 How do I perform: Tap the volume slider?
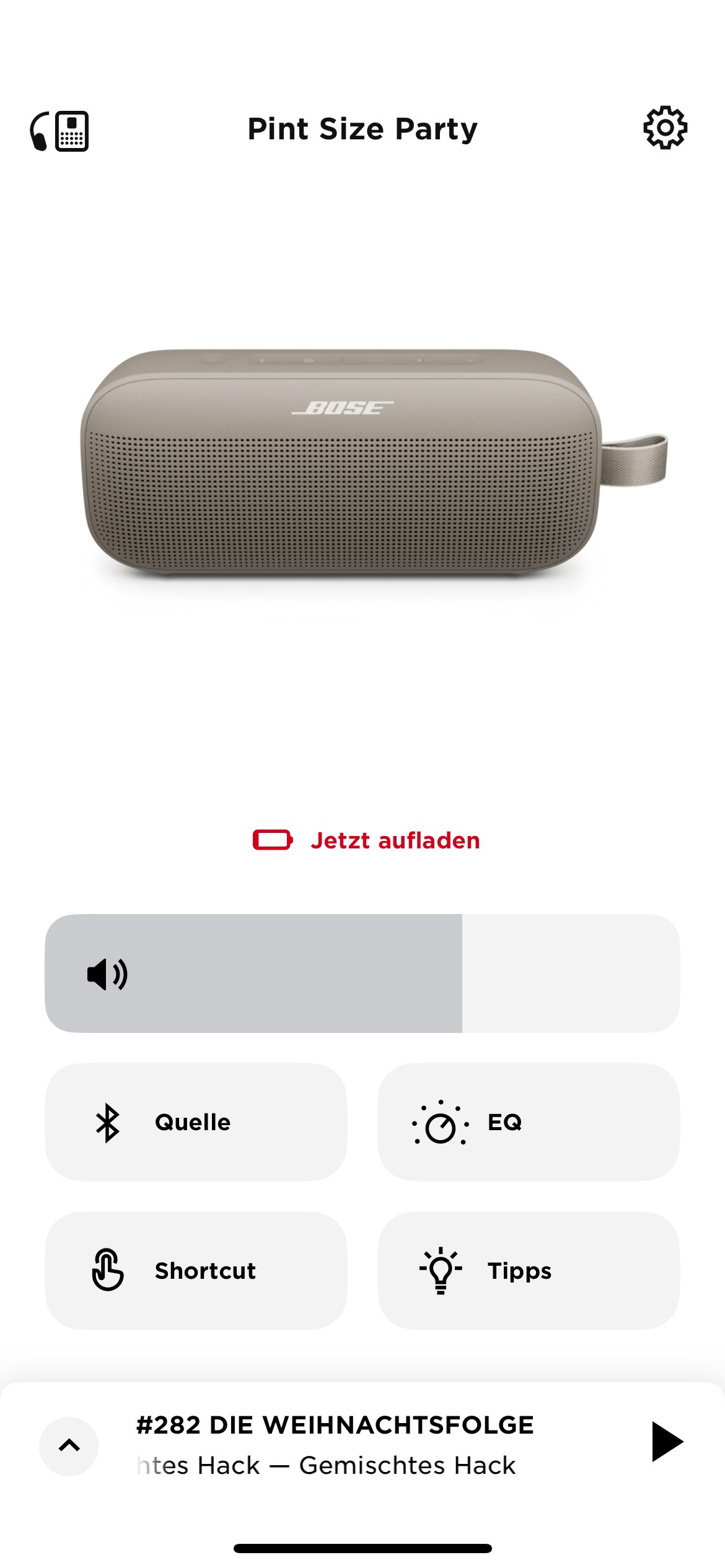pyautogui.click(x=362, y=973)
